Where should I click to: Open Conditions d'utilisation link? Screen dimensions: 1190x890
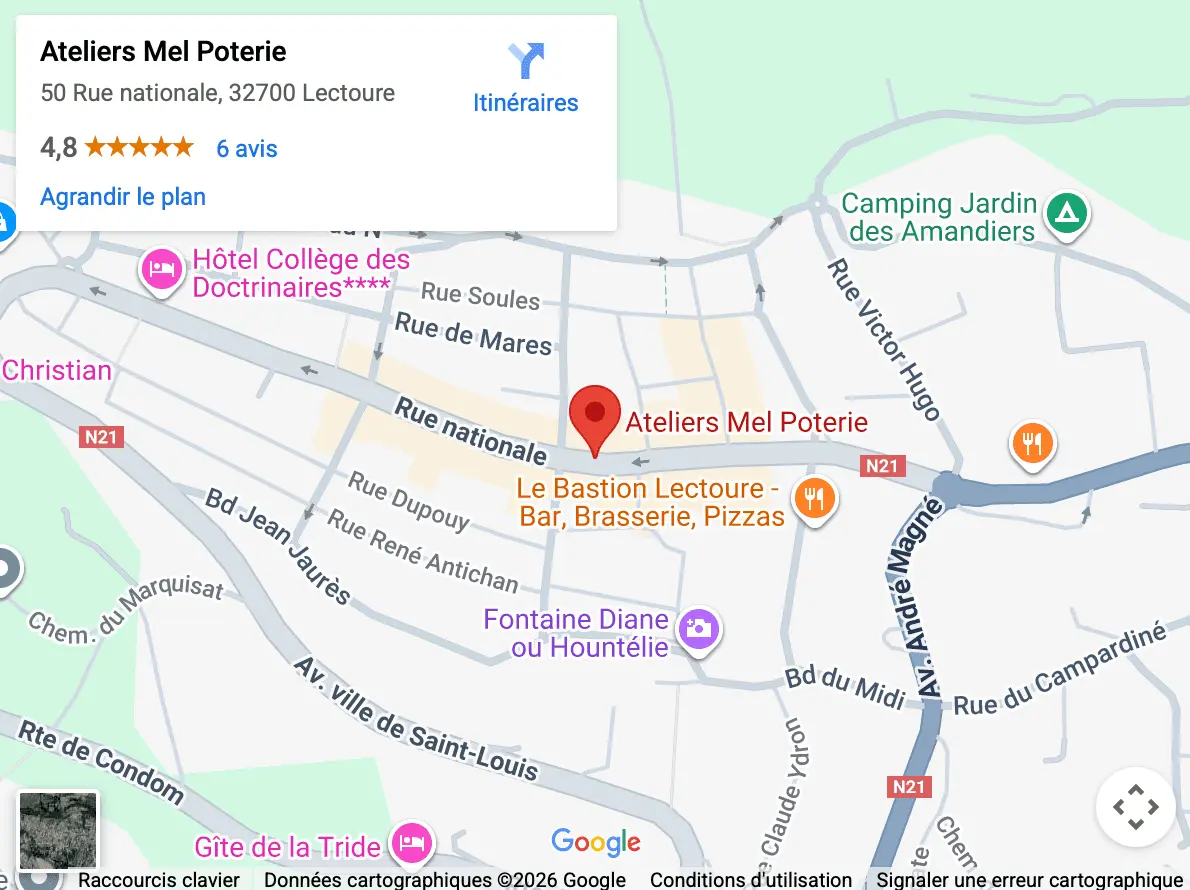click(x=751, y=880)
